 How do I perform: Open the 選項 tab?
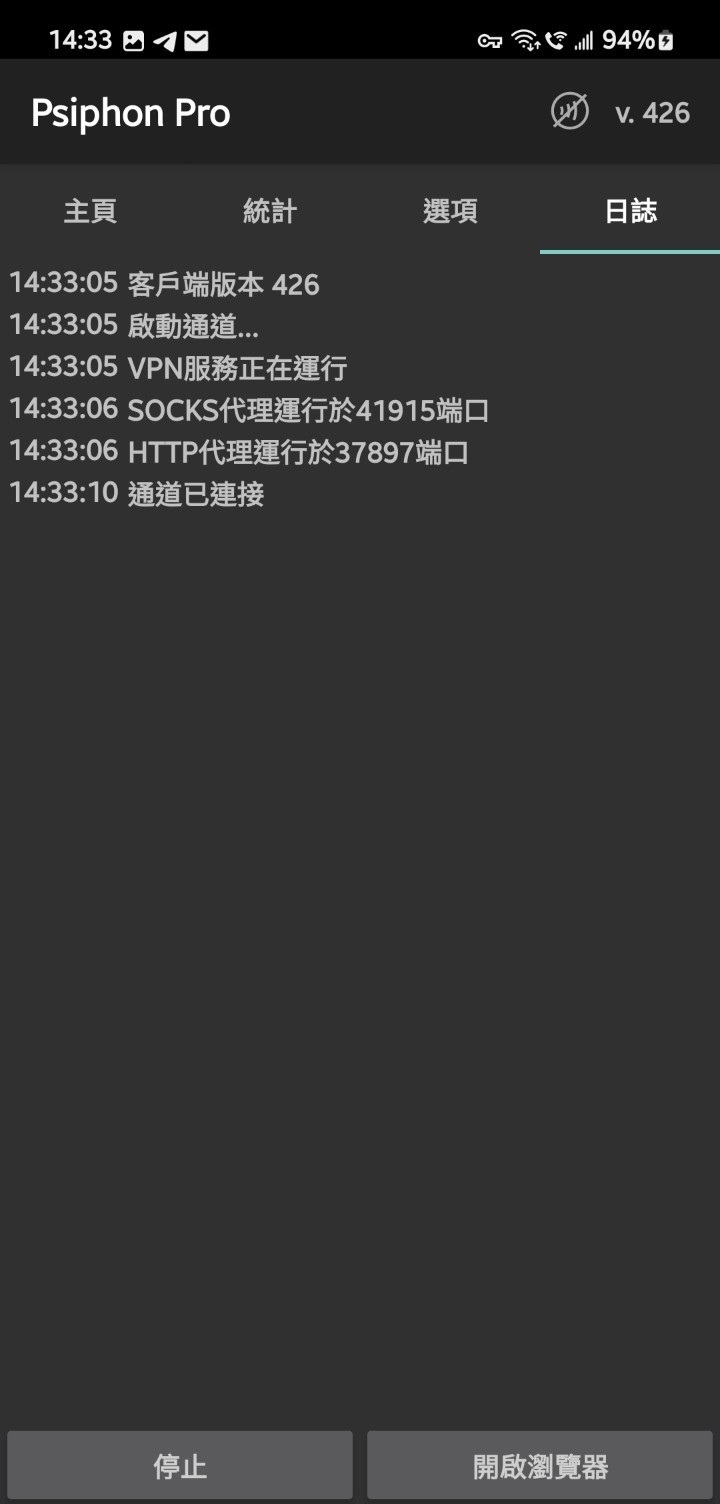[x=450, y=211]
